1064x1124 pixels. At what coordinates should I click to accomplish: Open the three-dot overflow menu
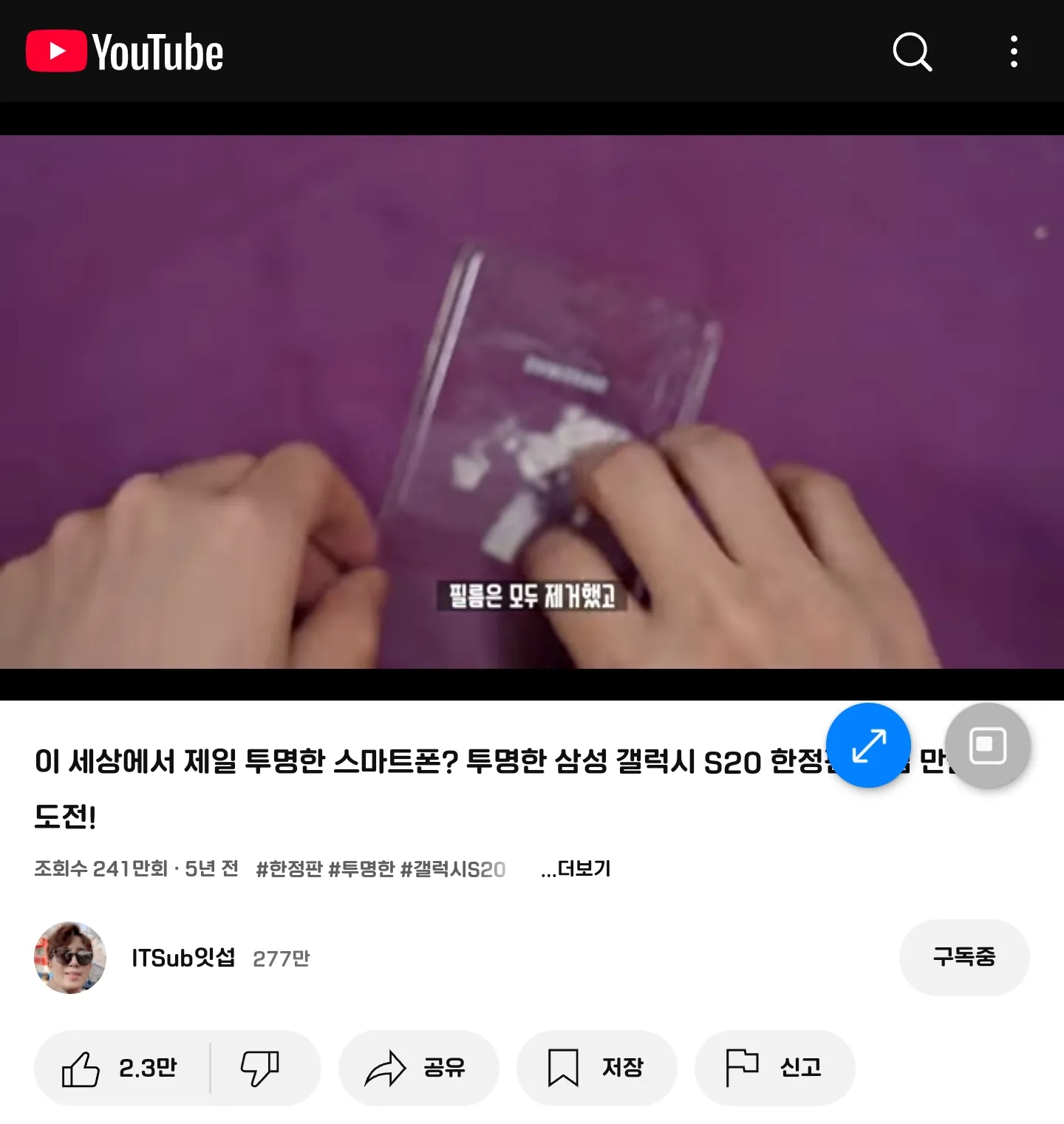point(1014,52)
